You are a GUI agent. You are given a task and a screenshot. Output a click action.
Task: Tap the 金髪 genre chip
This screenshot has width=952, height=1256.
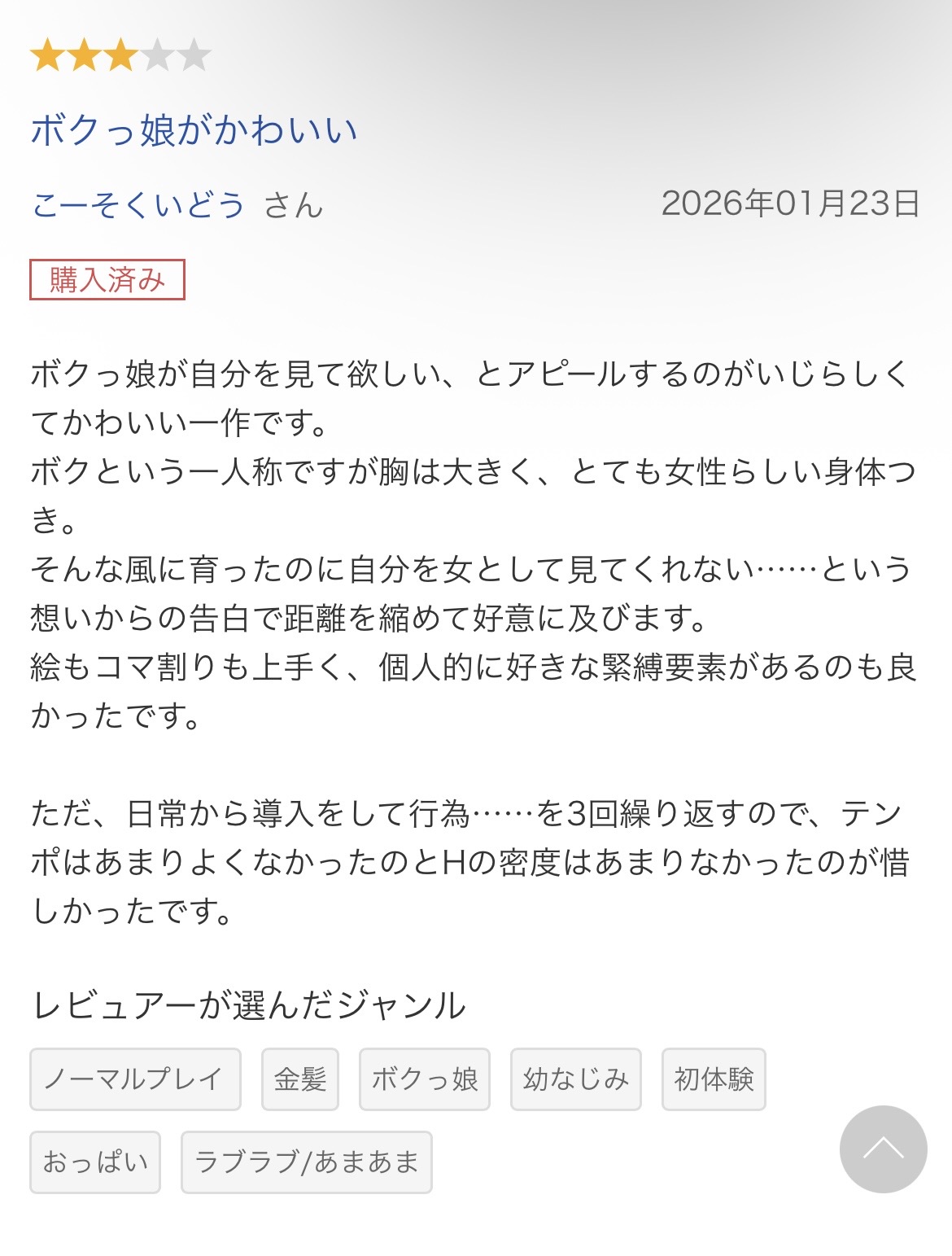[299, 1079]
